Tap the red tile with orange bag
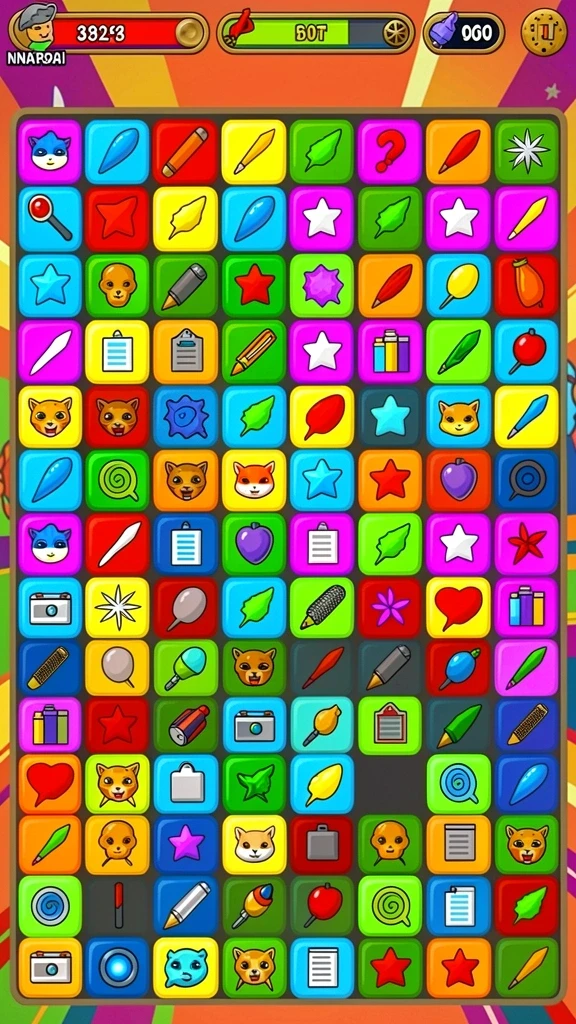This screenshot has width=576, height=1024. coord(526,287)
